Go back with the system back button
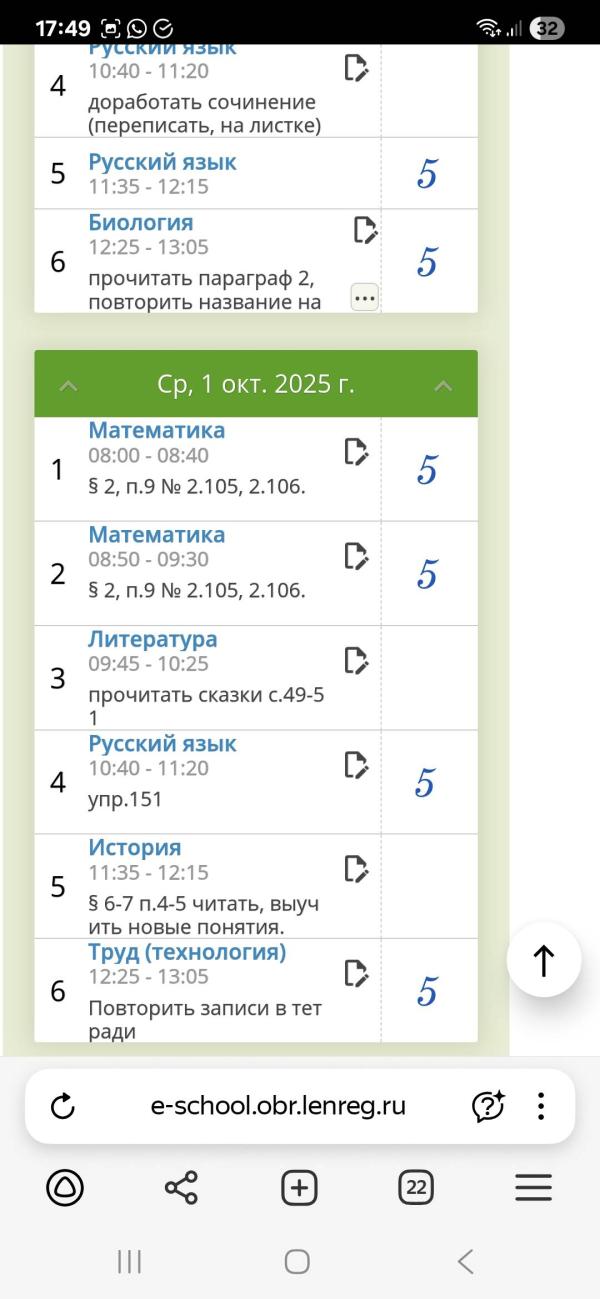600x1299 pixels. point(465,1262)
